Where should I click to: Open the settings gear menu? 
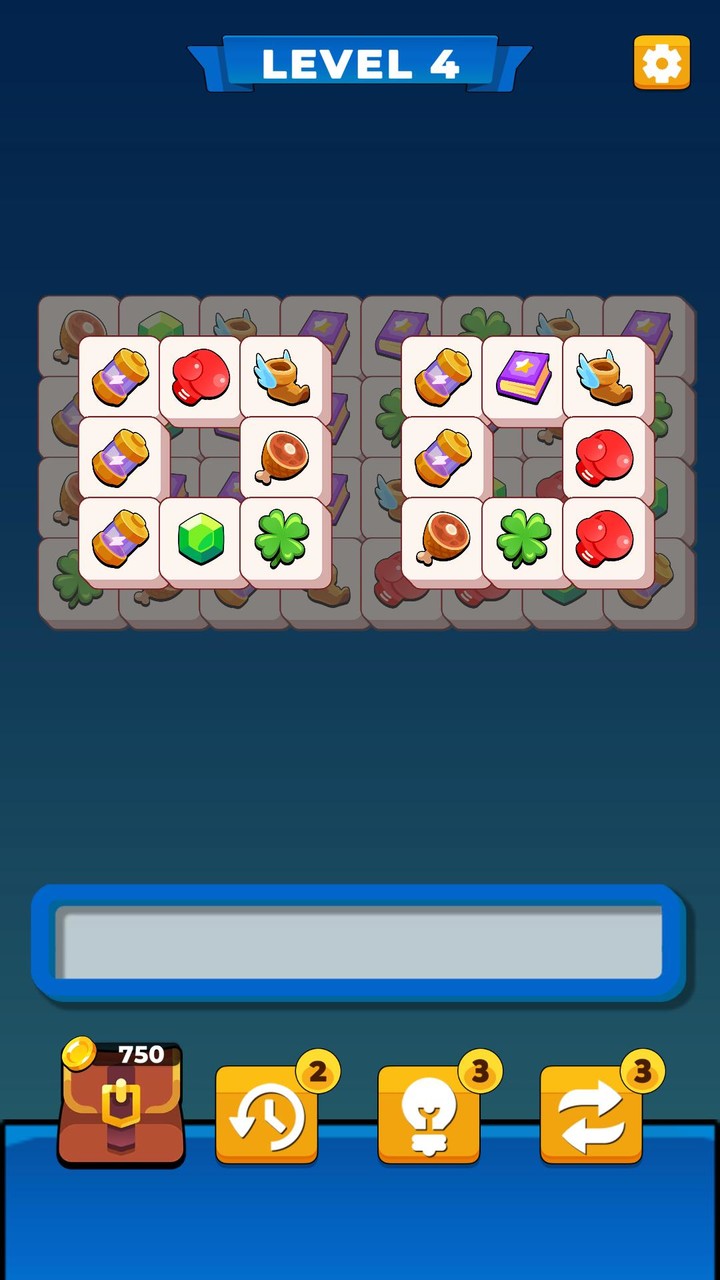[x=660, y=63]
